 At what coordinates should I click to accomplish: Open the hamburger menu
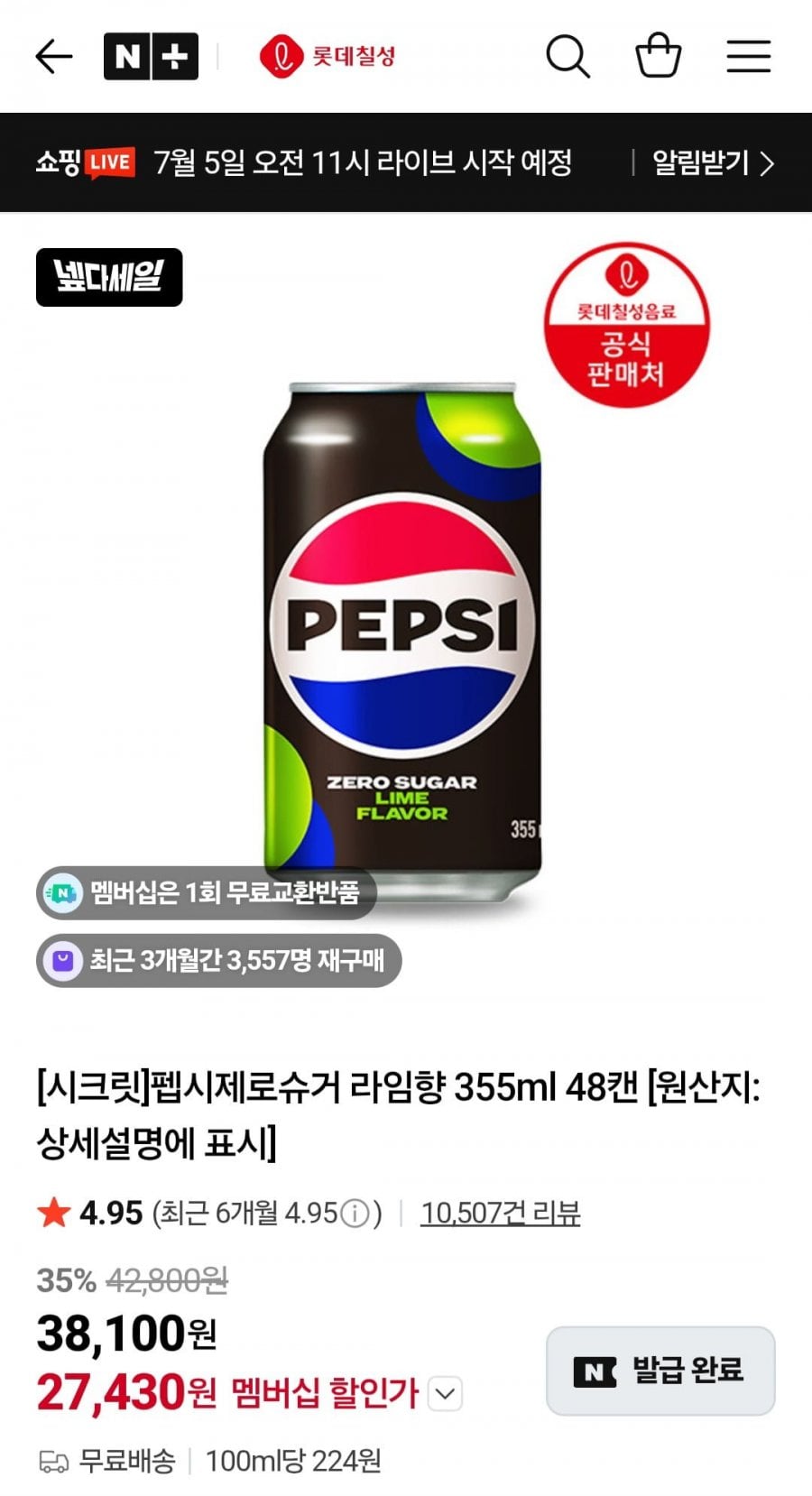coord(749,56)
